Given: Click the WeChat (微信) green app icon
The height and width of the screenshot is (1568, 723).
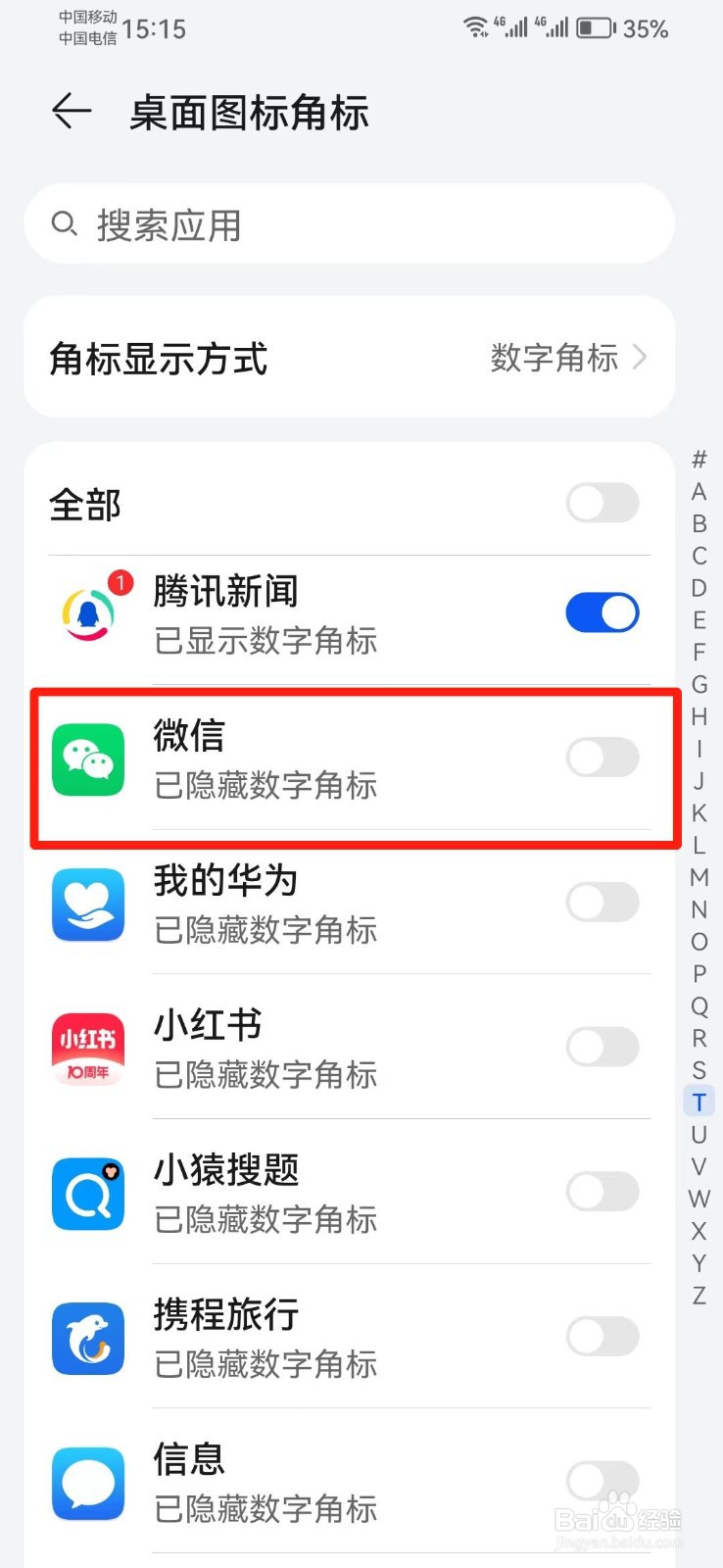Looking at the screenshot, I should coord(88,759).
